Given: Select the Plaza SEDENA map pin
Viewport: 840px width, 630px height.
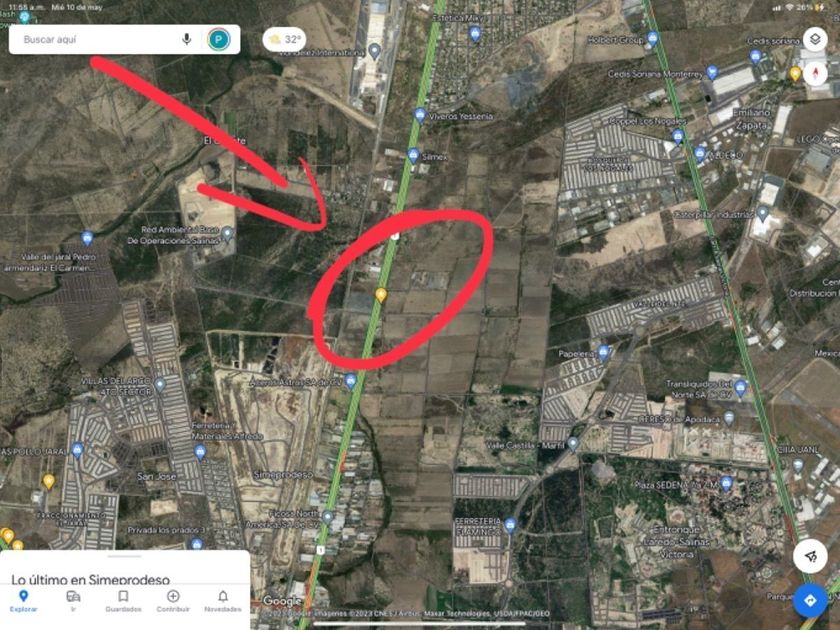Looking at the screenshot, I should [x=726, y=484].
